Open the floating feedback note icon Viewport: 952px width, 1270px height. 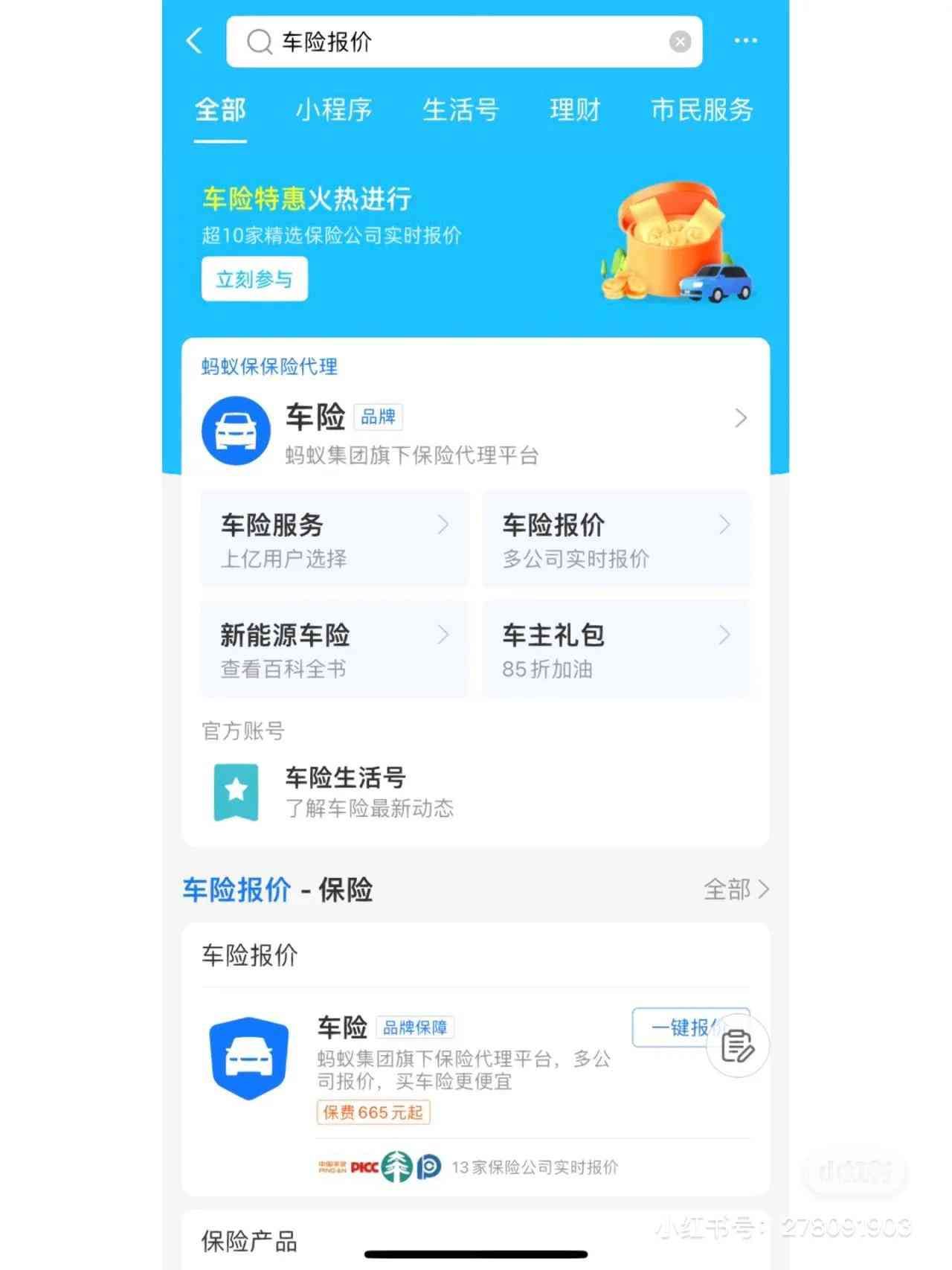pyautogui.click(x=737, y=1046)
